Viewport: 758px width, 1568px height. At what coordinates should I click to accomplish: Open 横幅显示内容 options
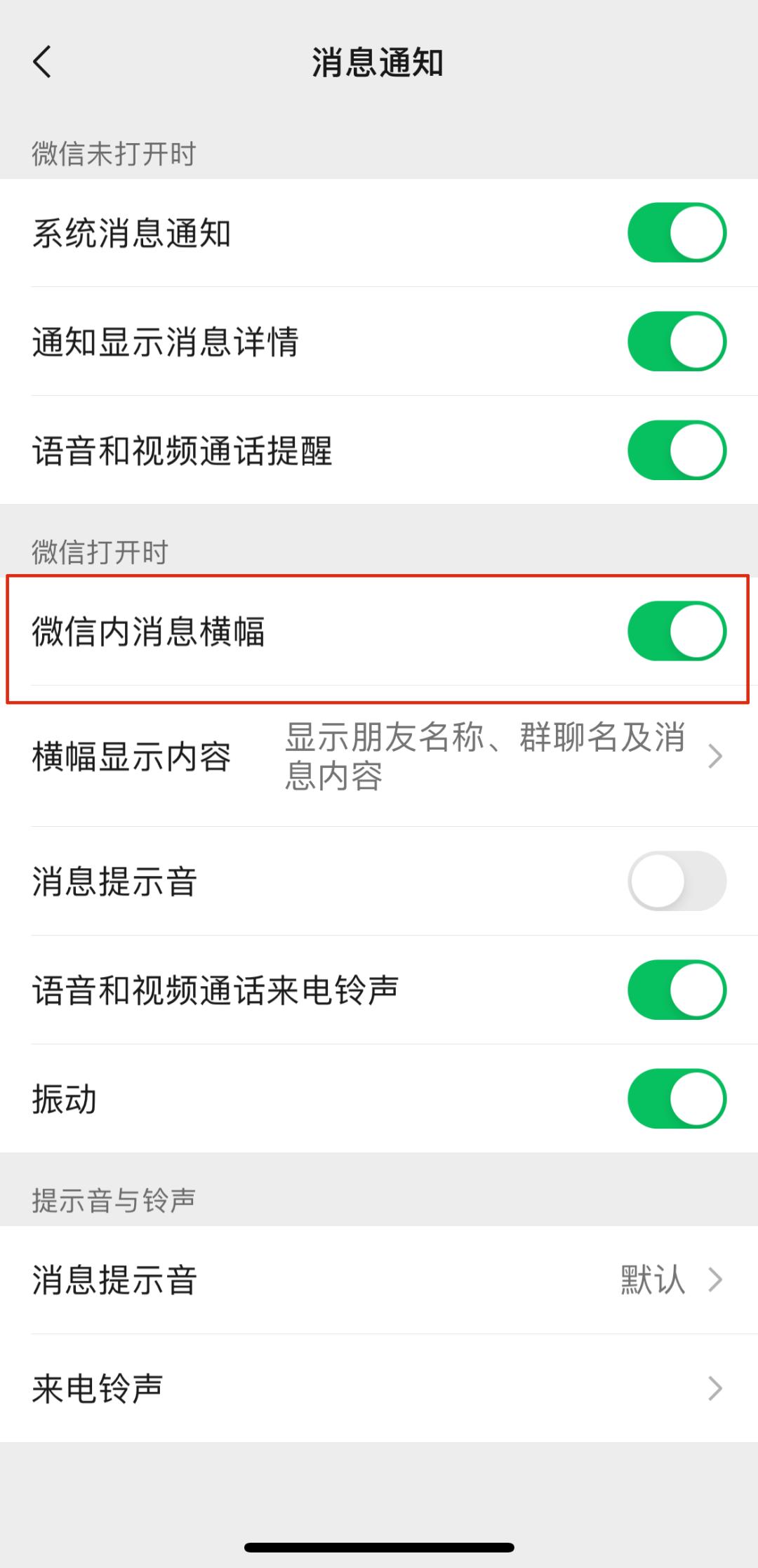[379, 757]
